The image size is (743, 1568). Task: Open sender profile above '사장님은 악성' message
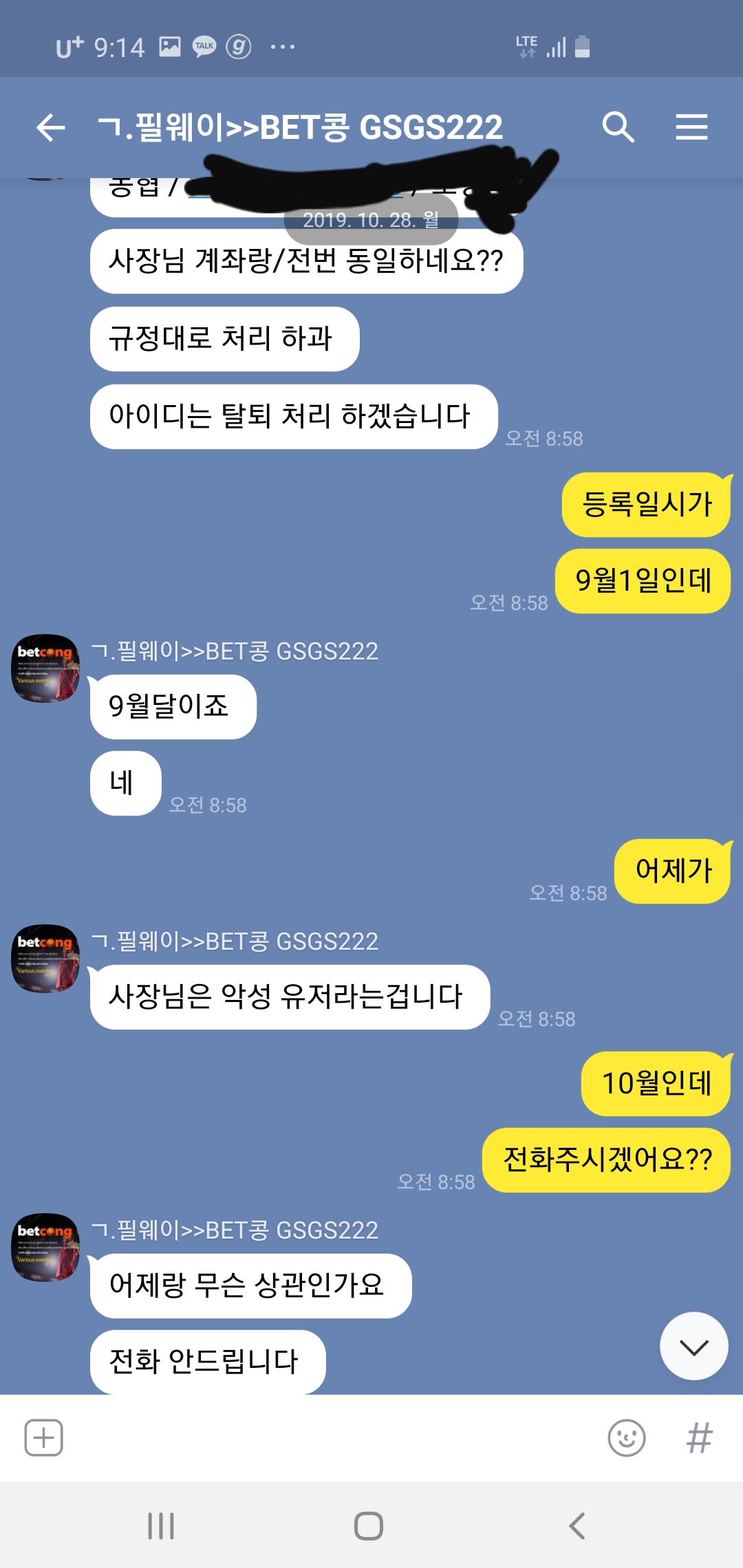[46, 958]
